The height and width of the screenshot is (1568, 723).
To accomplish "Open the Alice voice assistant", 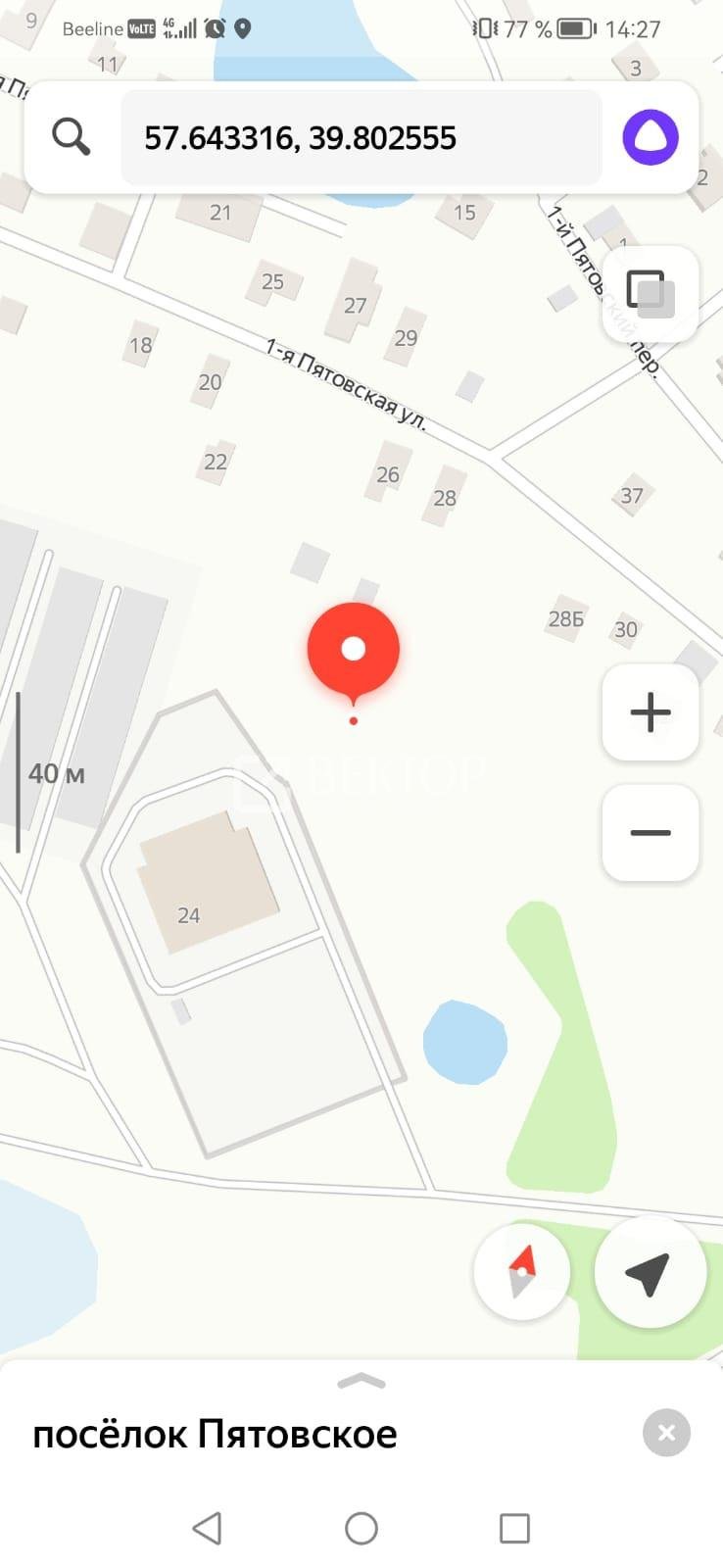I will click(x=651, y=137).
